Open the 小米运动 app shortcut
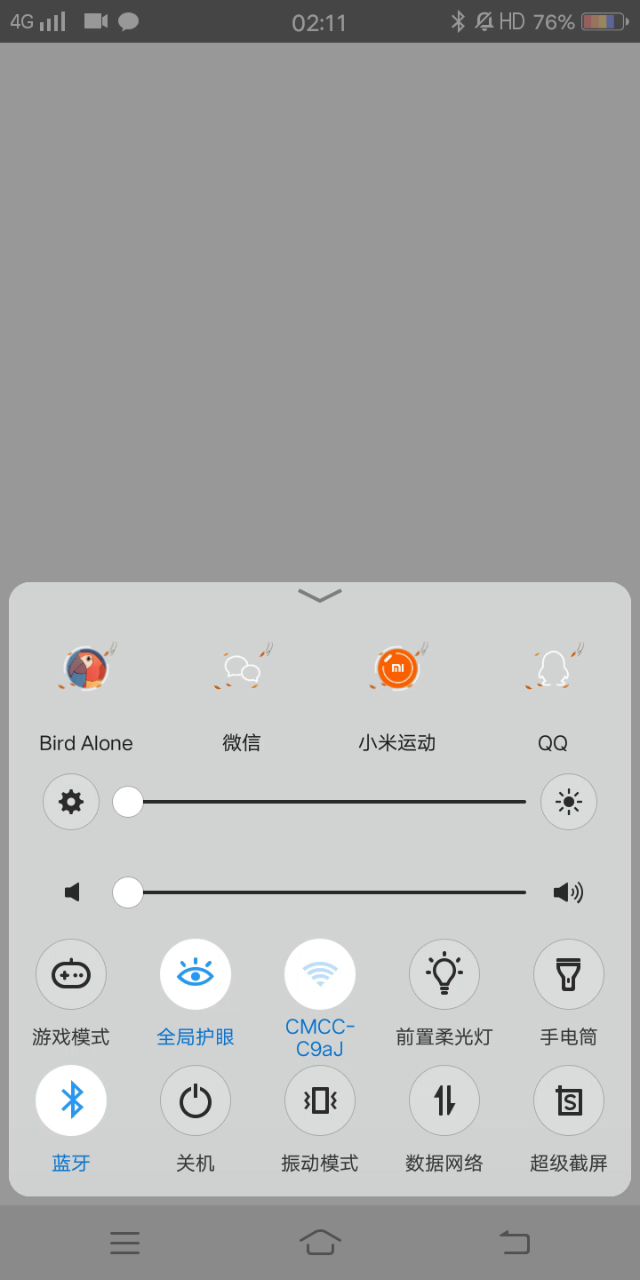The height and width of the screenshot is (1280, 640). (x=397, y=668)
